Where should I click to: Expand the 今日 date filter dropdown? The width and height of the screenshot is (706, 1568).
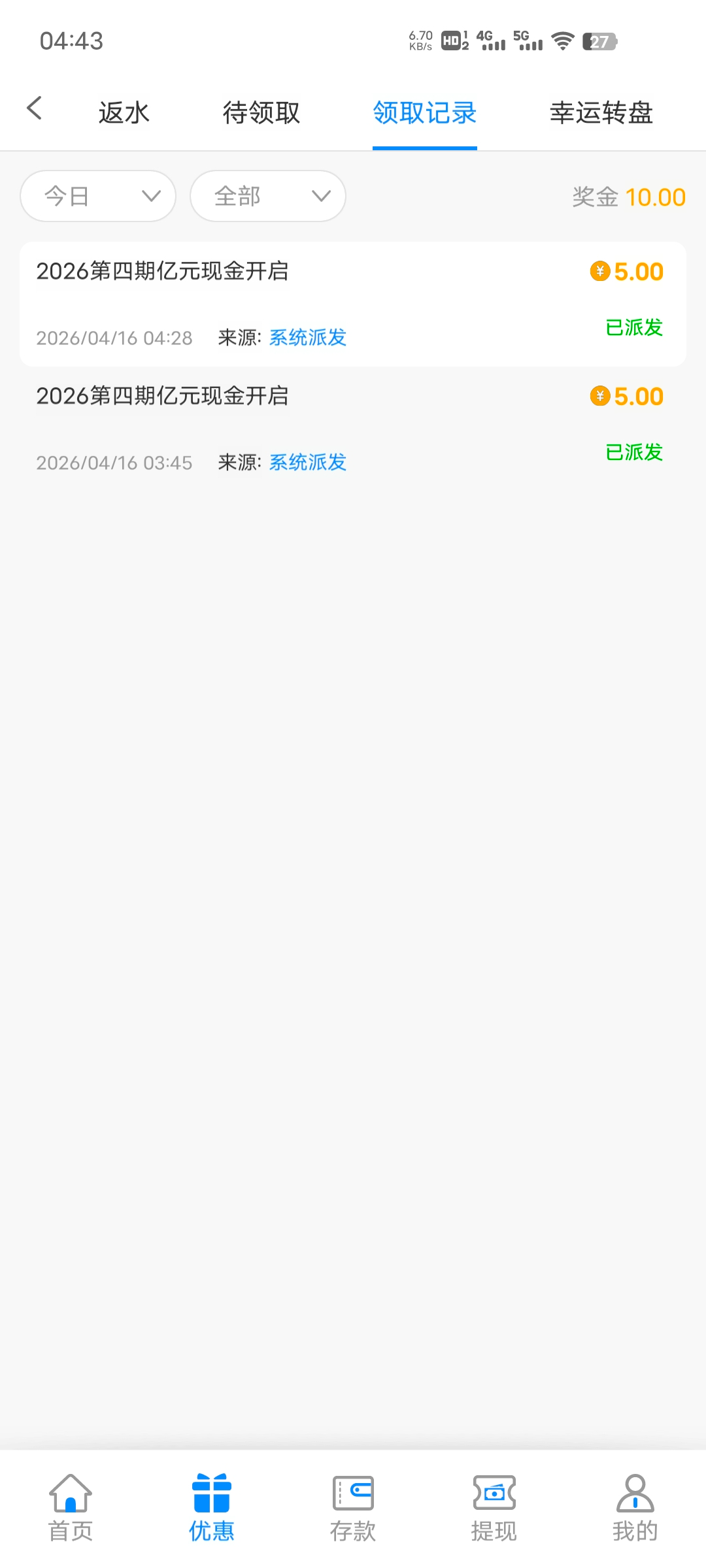(x=98, y=196)
